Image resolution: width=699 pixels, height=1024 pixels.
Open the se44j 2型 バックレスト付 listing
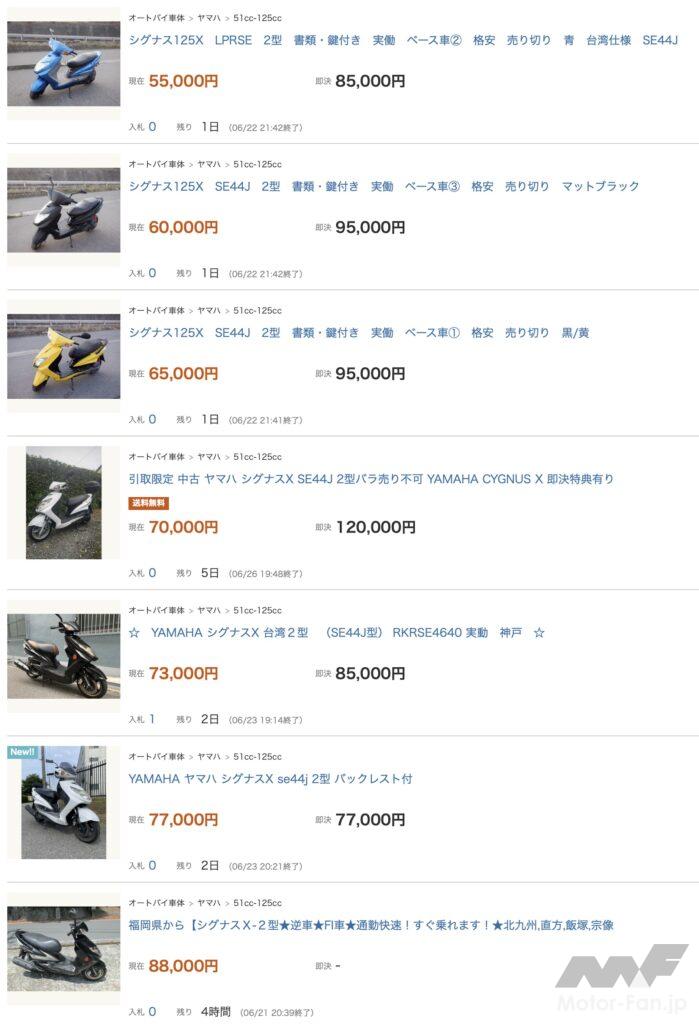click(x=270, y=779)
